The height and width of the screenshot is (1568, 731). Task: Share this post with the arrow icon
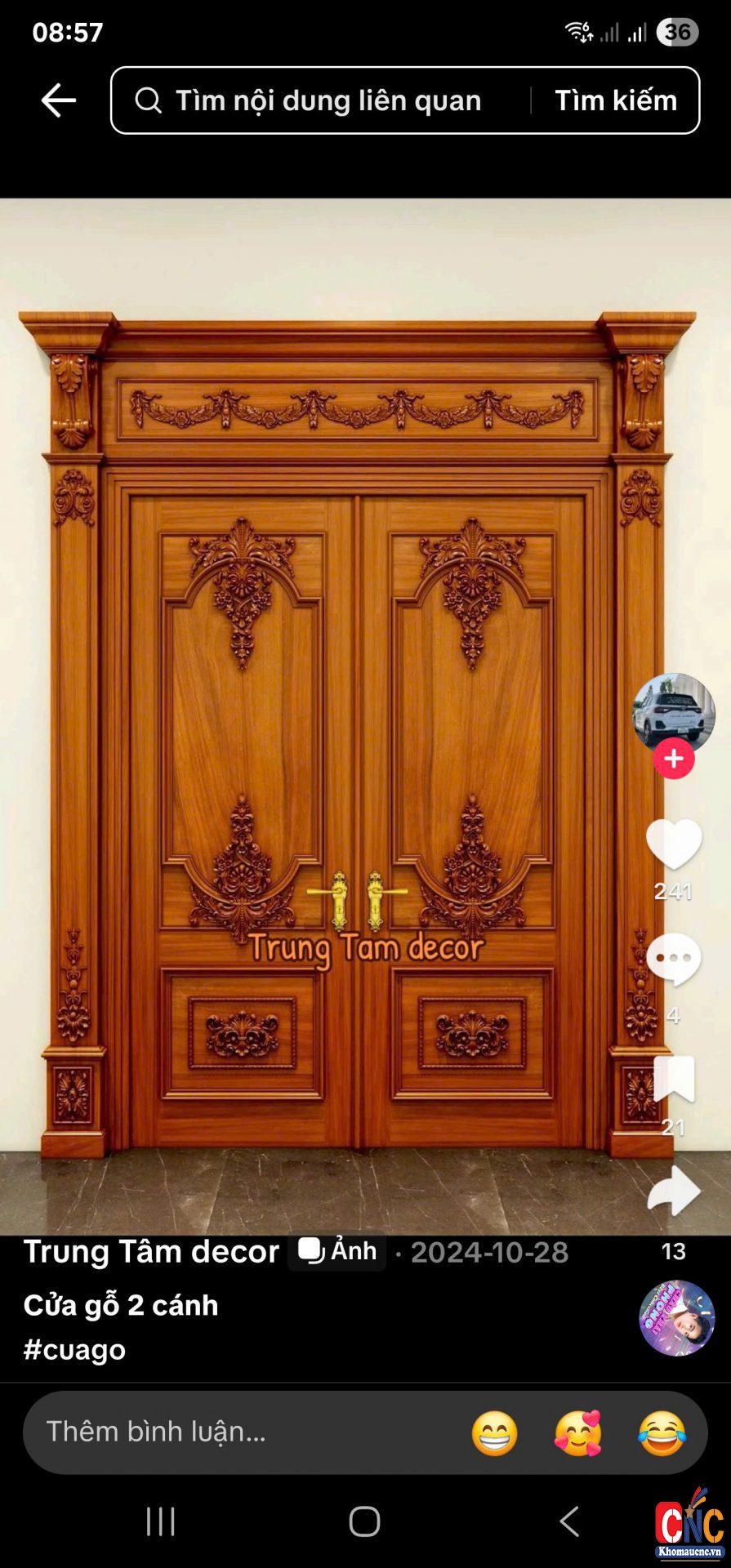click(673, 1192)
